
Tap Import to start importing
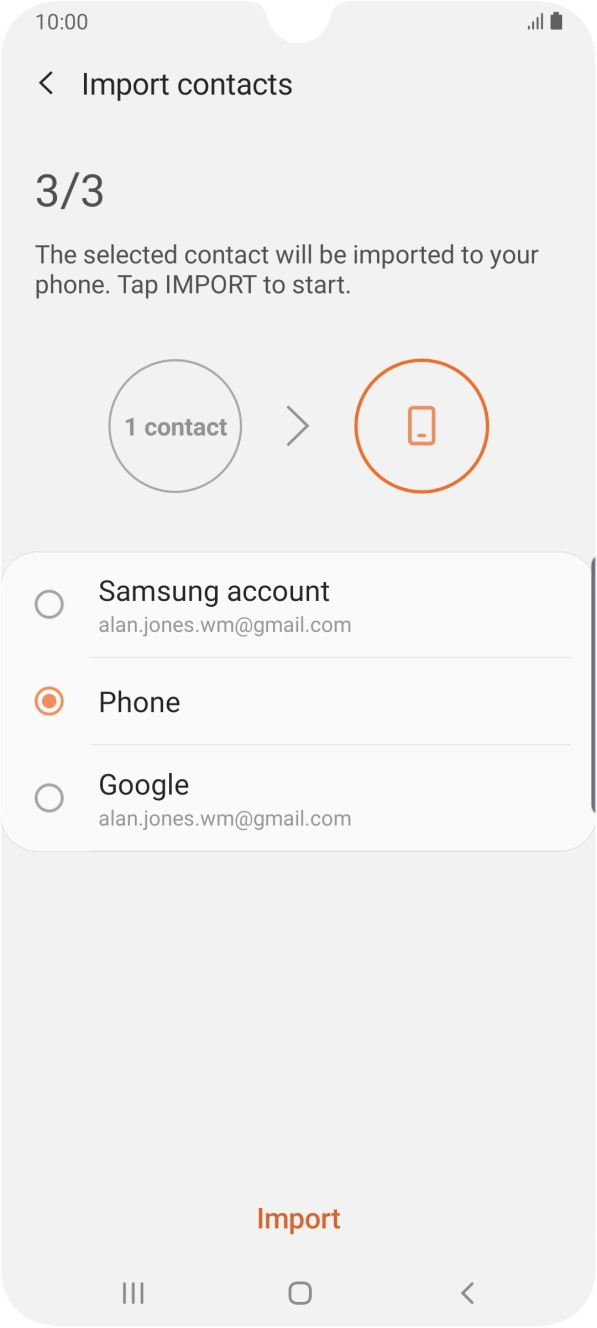pyautogui.click(x=298, y=1218)
